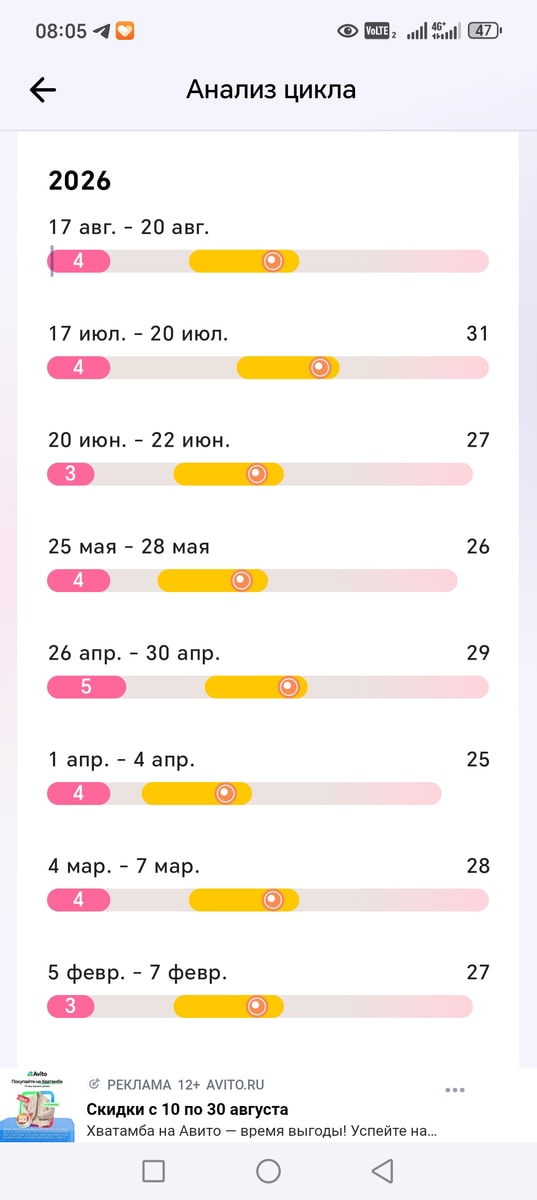Open the ad's three-dot options menu
This screenshot has width=537, height=1200.
[x=455, y=1090]
